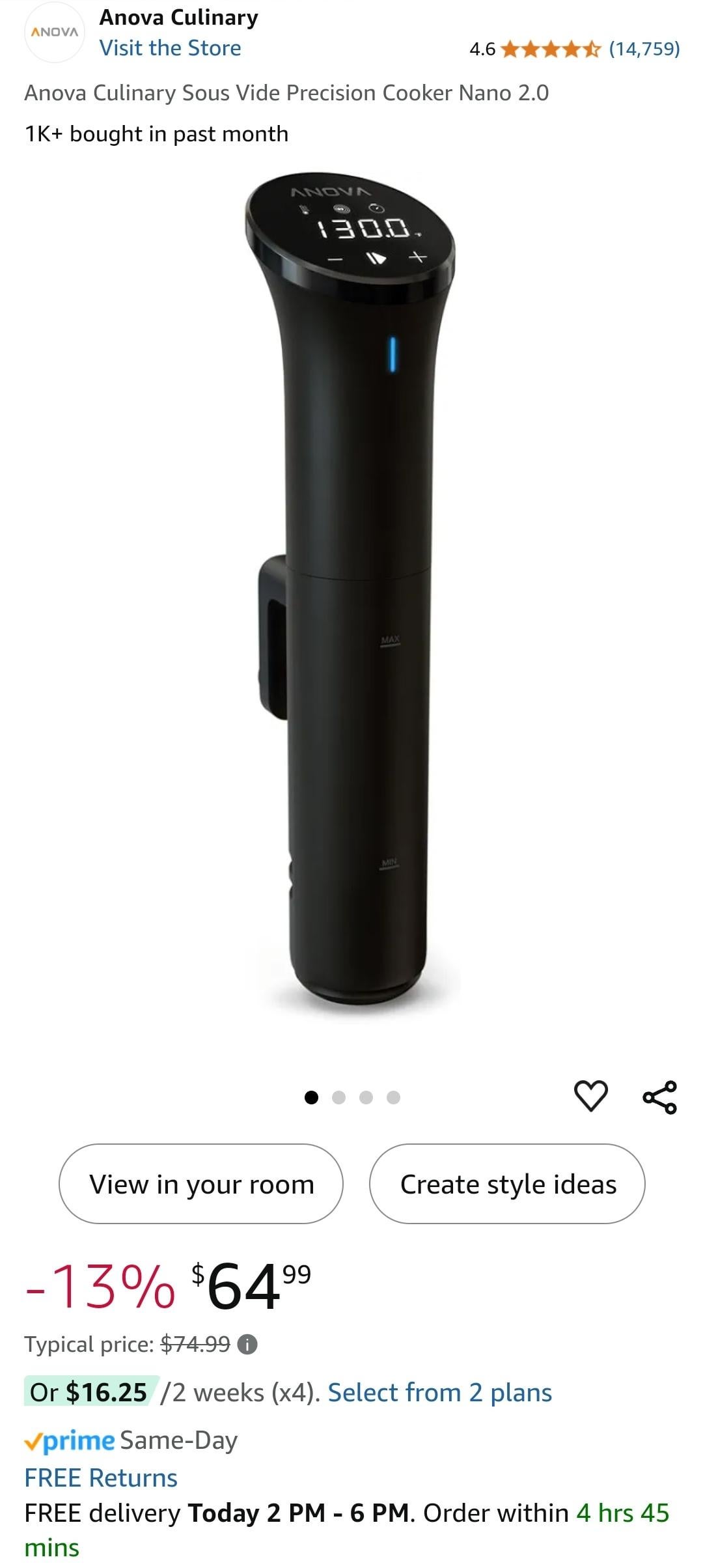Open Create style ideas
Screen dimensions: 703x1568
point(507,1184)
